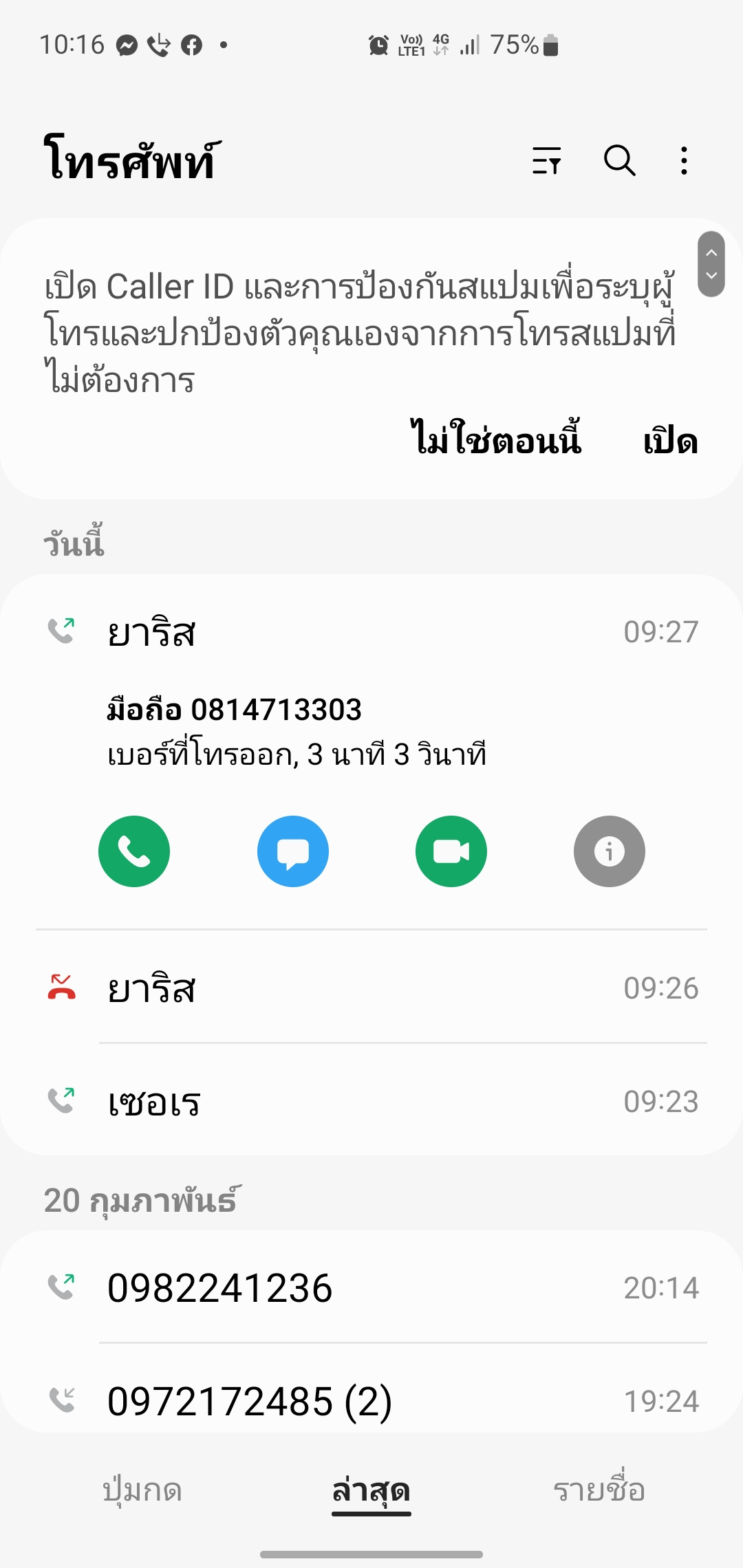Select the 0982241236 call entry

pyautogui.click(x=371, y=1287)
